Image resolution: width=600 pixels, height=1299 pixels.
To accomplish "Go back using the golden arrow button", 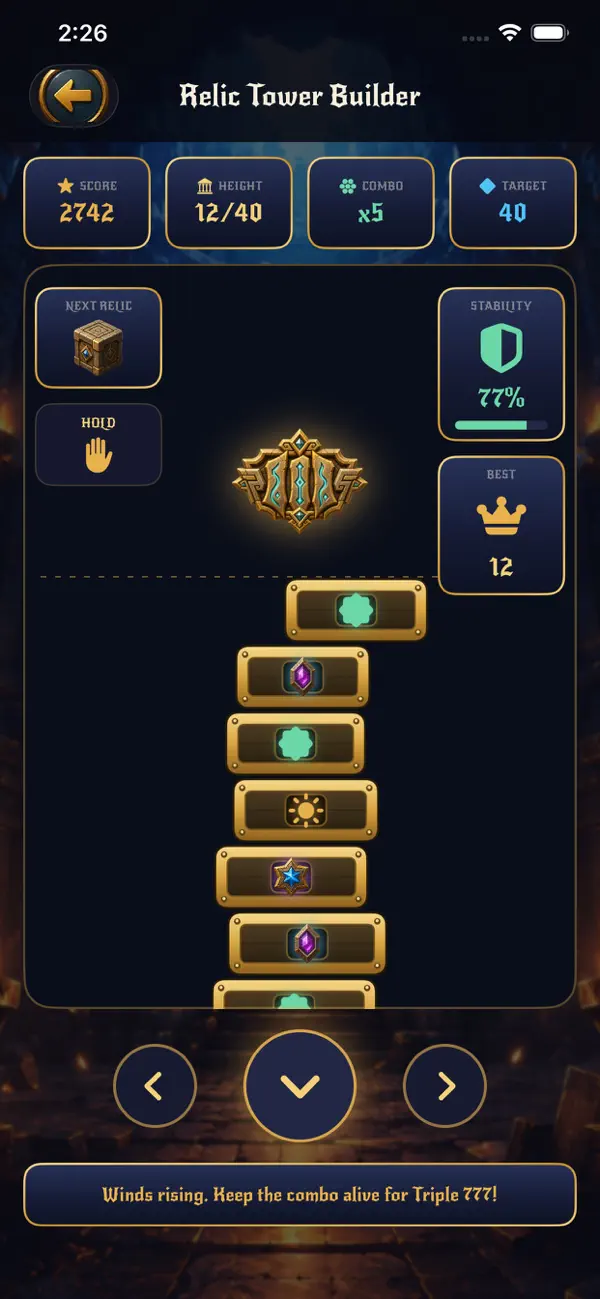I will (x=74, y=96).
